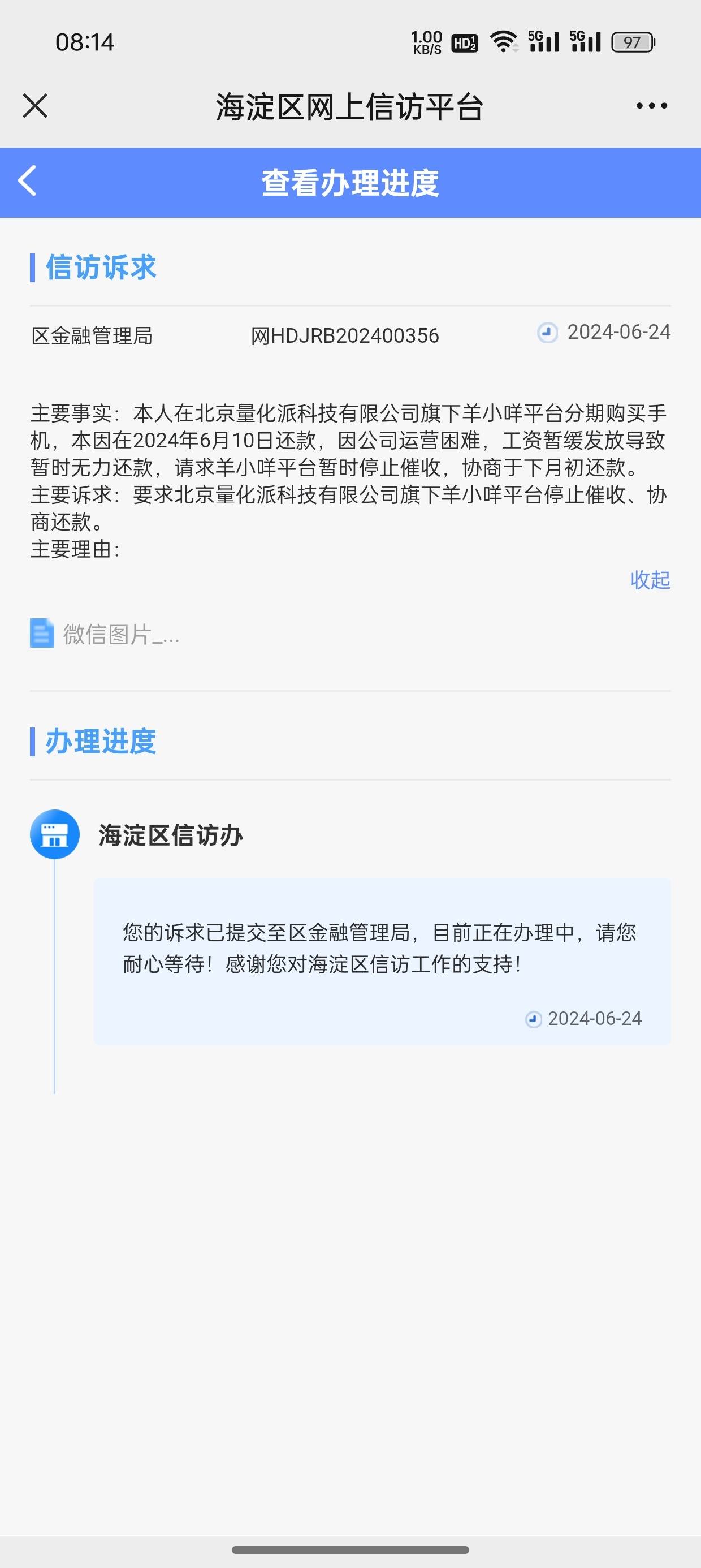This screenshot has width=701, height=1568.
Task: Close the 海淀区网上信访平台 page
Action: [35, 106]
